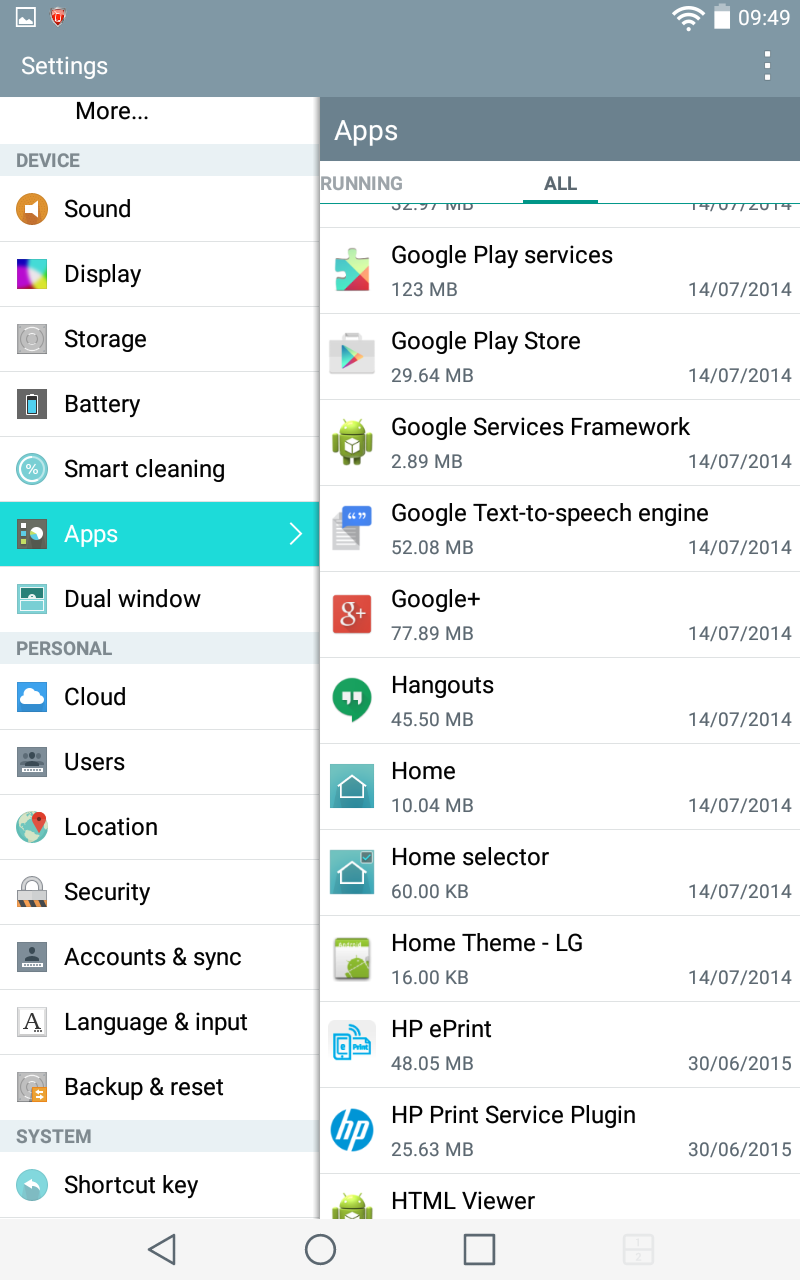
Task: Open Sound settings
Action: 160,209
